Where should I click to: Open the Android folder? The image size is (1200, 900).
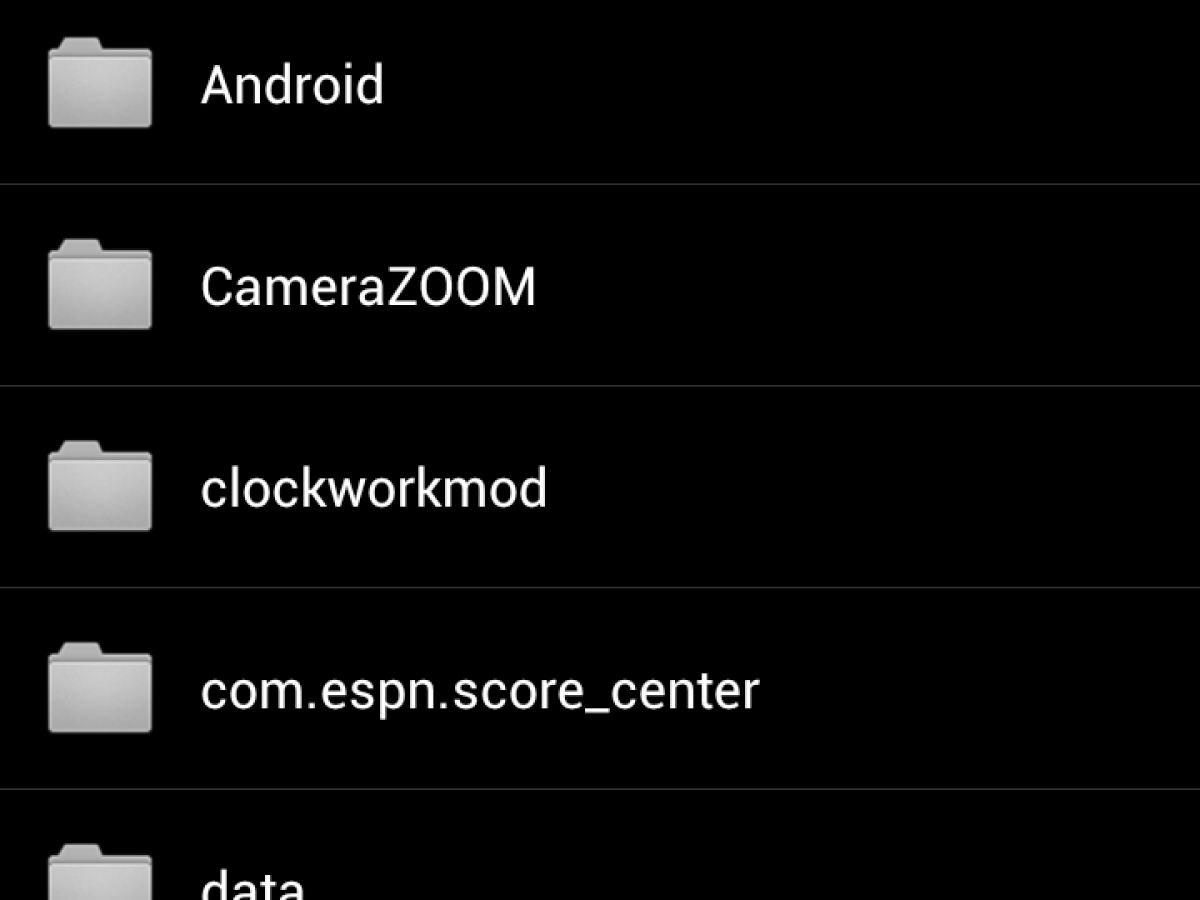tap(292, 85)
